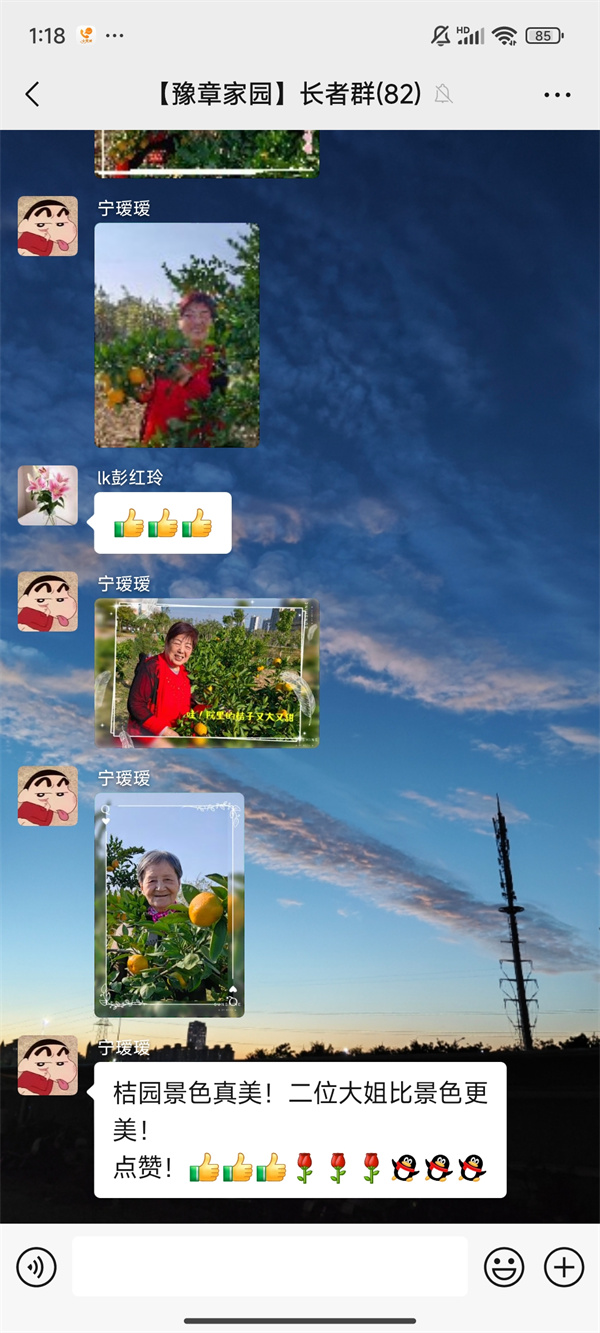Image resolution: width=600 pixels, height=1333 pixels.
Task: Focus the message text field
Action: 269,1267
